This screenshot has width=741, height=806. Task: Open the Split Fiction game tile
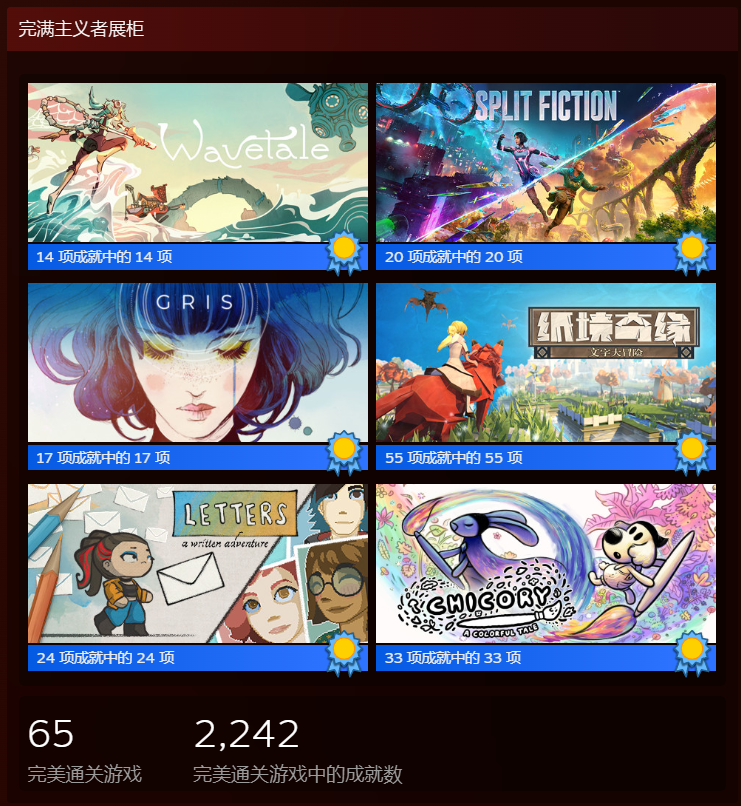click(545, 163)
